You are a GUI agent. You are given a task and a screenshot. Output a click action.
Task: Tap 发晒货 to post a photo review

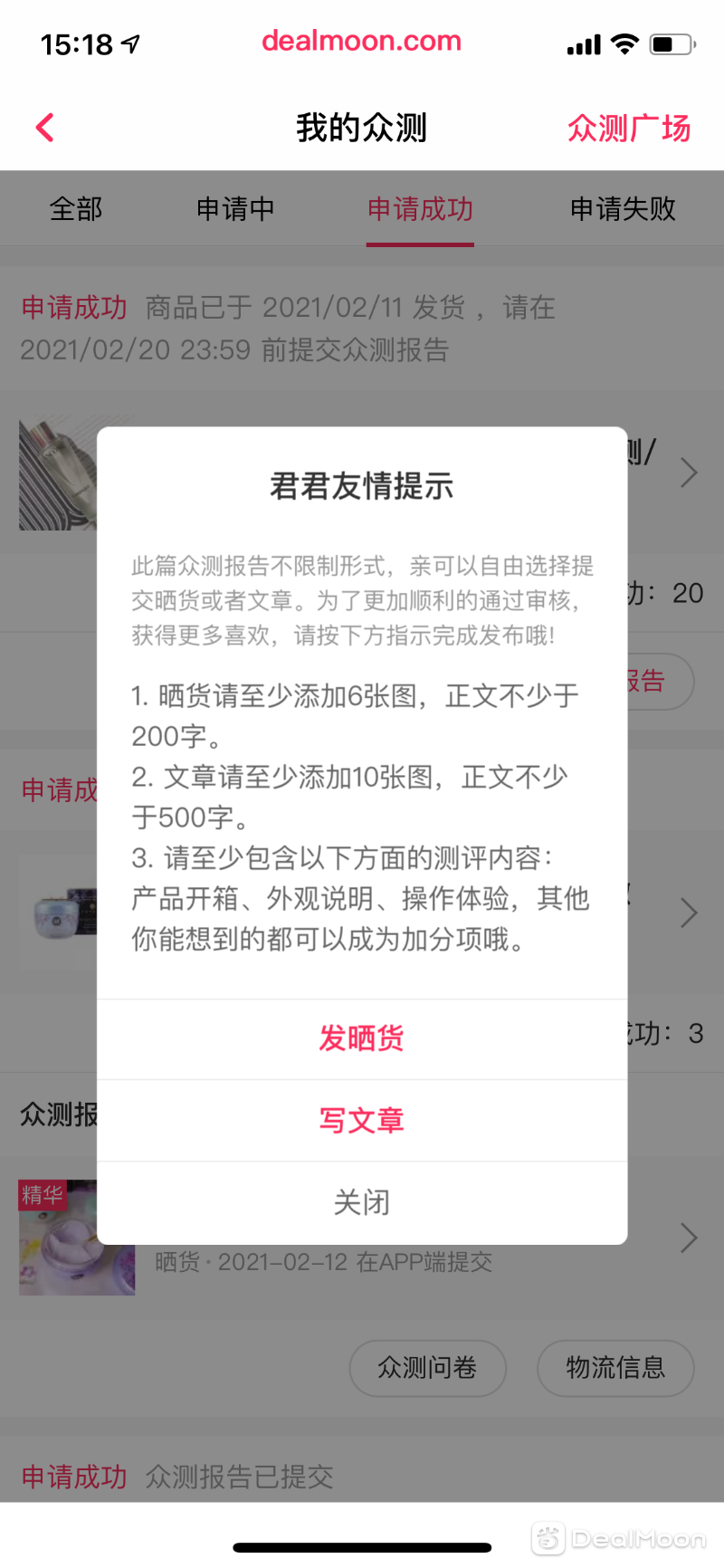pos(361,1038)
